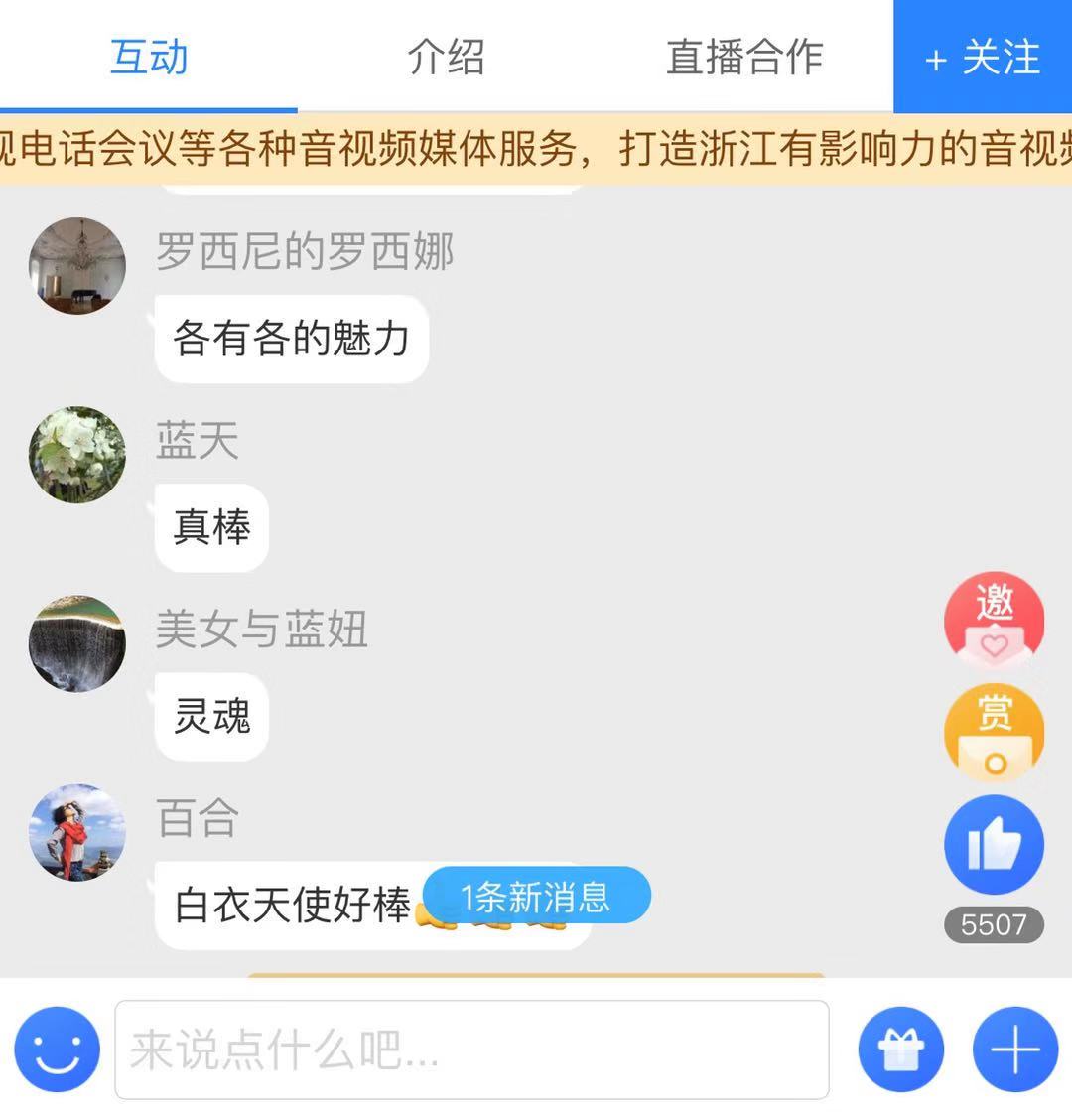Screen dimensions: 1072x1120
Task: Like the livestream with thumbs-up
Action: 994,845
